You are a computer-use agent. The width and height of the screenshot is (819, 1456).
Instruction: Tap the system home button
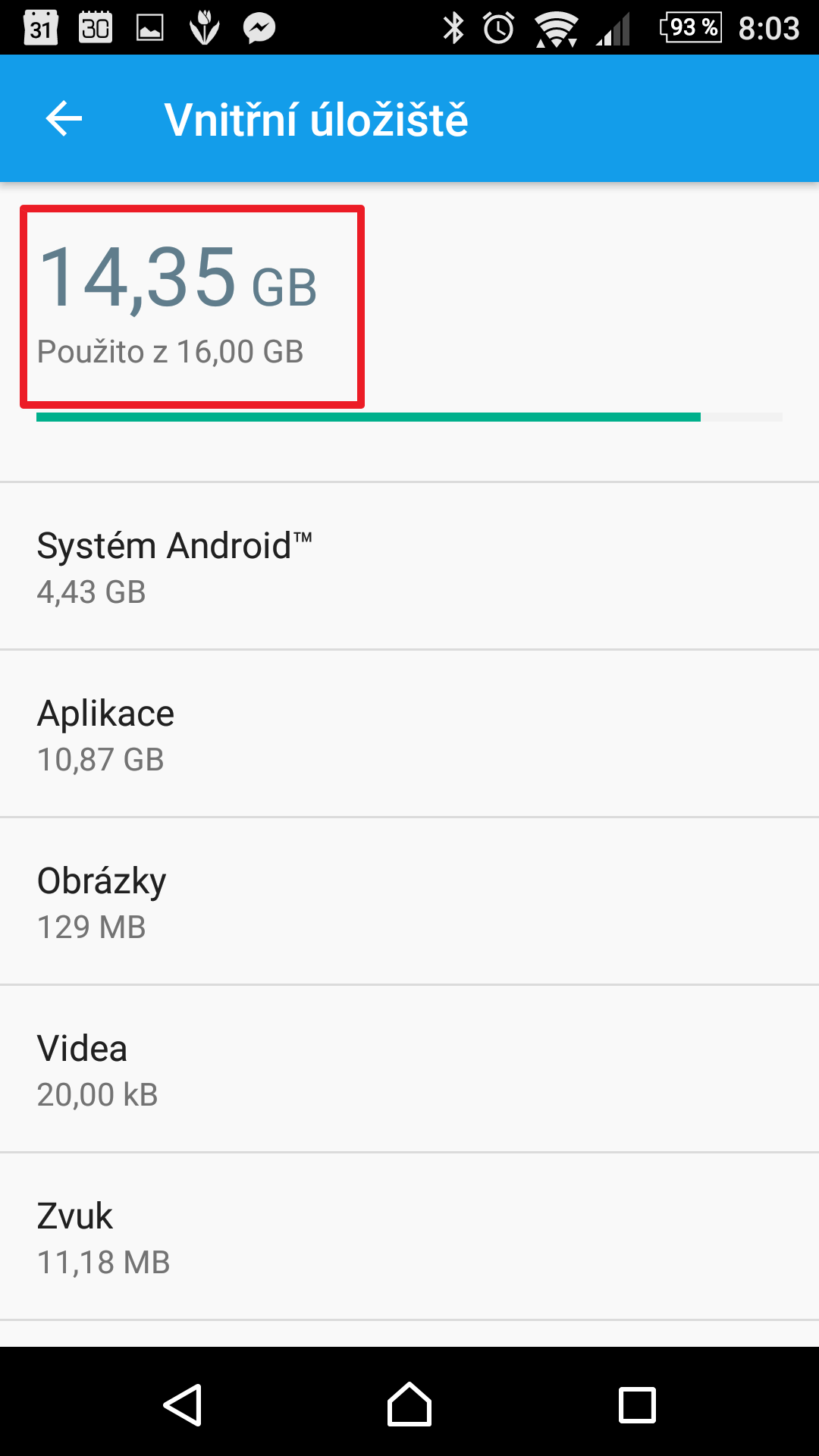point(409,1404)
